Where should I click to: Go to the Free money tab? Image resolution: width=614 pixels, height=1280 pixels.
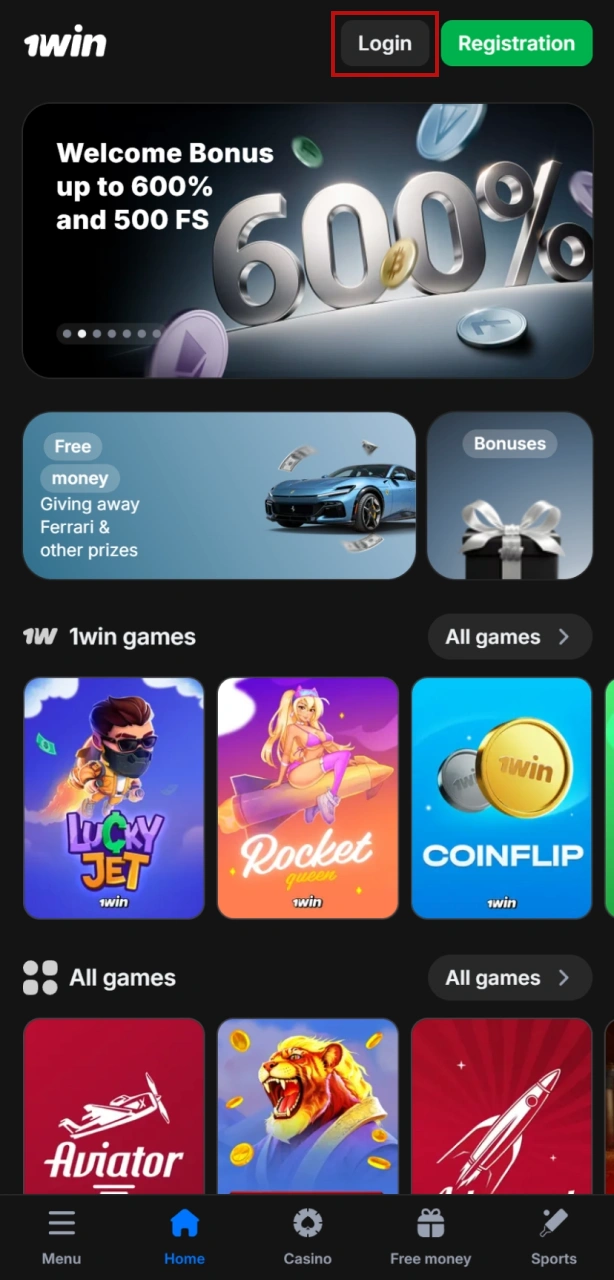click(430, 1237)
